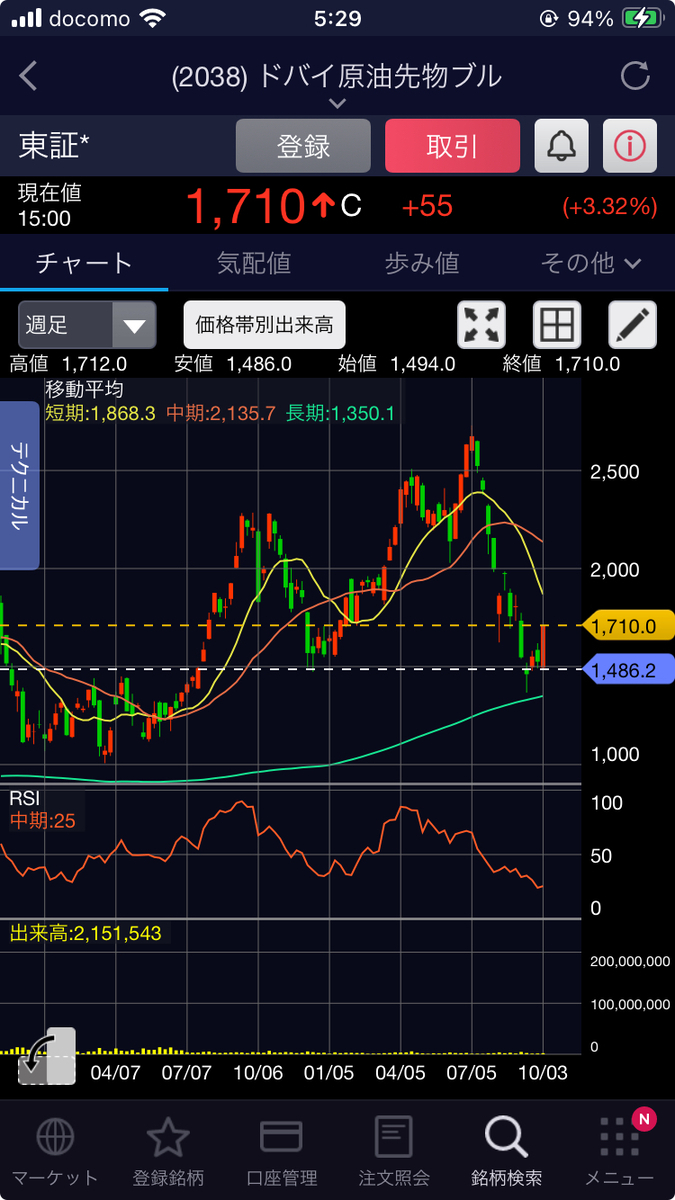Image resolution: width=675 pixels, height=1200 pixels.
Task: Switch to the 歩み値 tab
Action: pyautogui.click(x=421, y=263)
